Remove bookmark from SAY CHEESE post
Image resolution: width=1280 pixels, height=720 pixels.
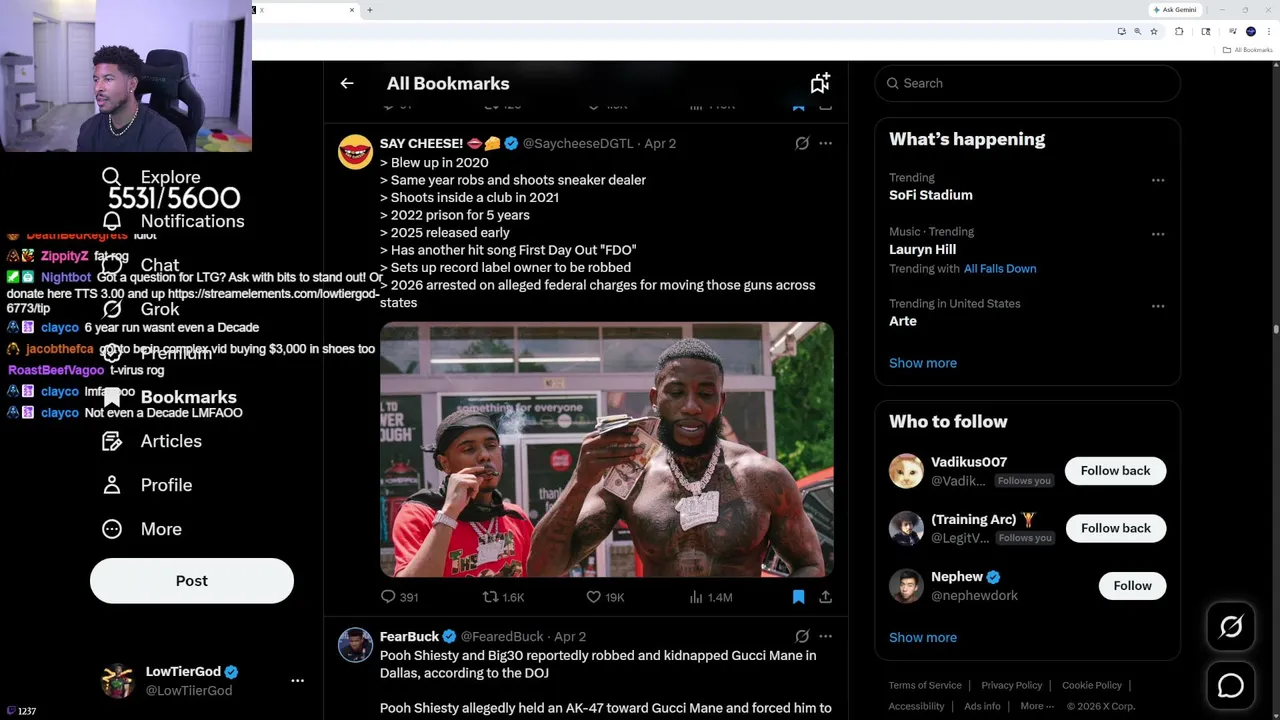798,597
